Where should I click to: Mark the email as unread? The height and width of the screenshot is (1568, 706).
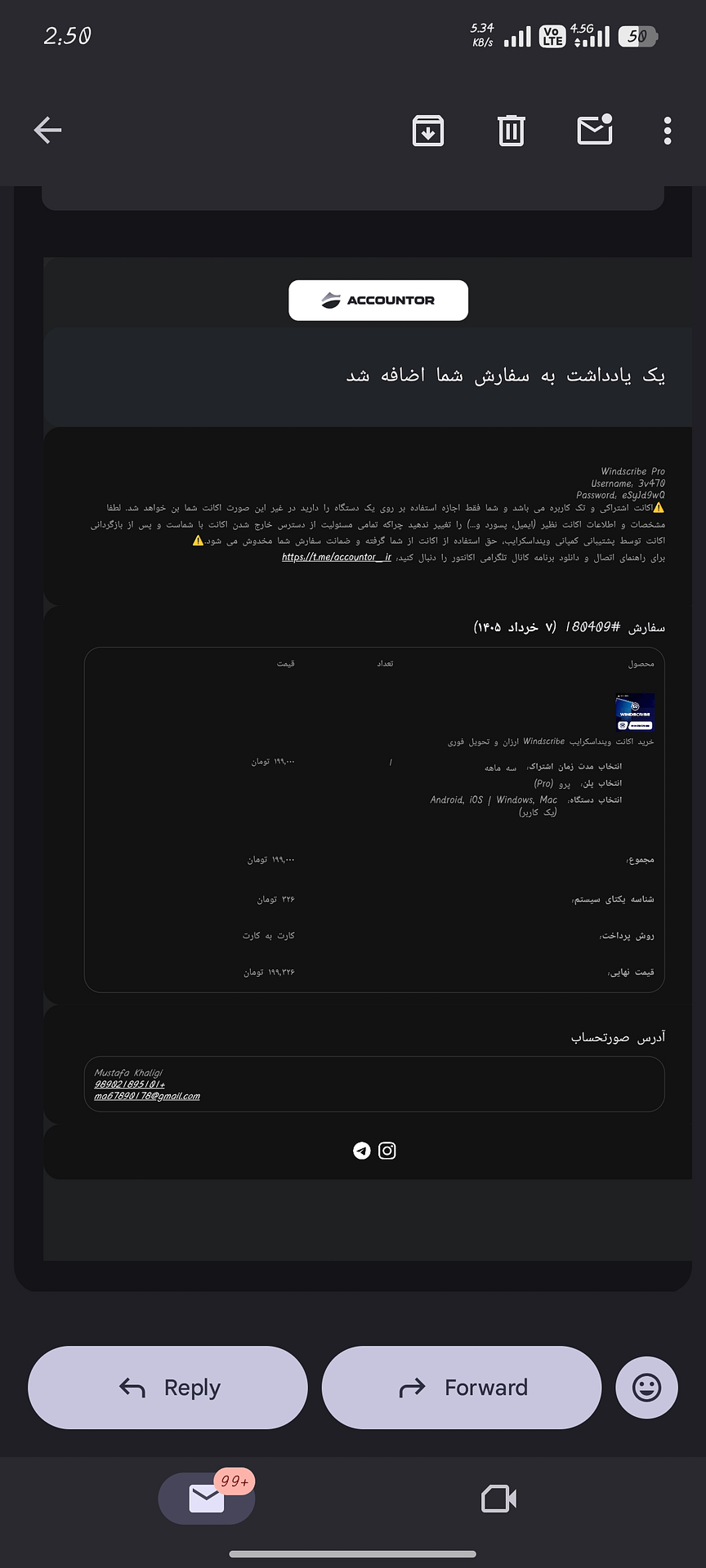pyautogui.click(x=596, y=129)
